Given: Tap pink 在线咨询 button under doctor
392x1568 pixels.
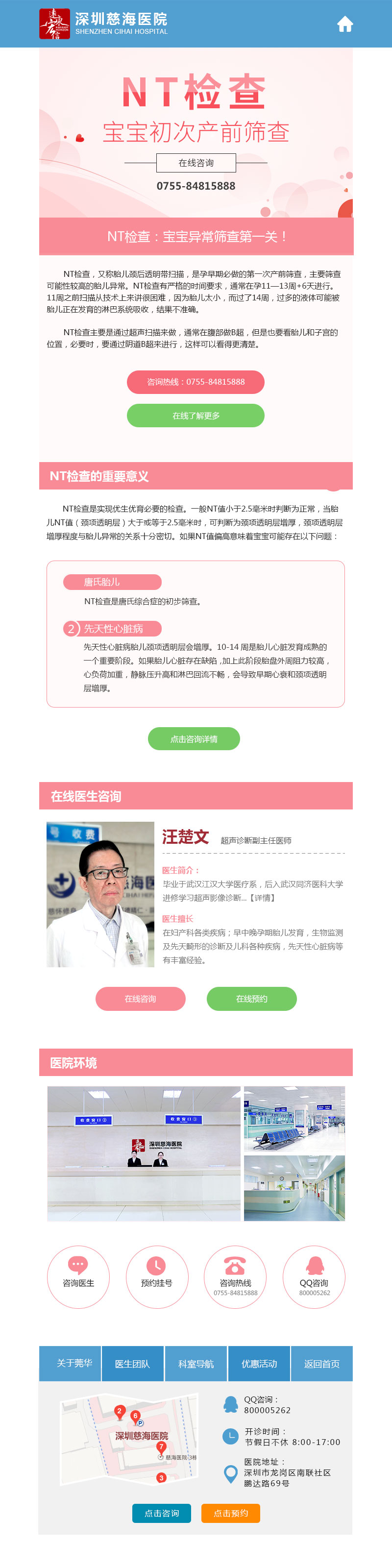Looking at the screenshot, I should click(x=140, y=999).
